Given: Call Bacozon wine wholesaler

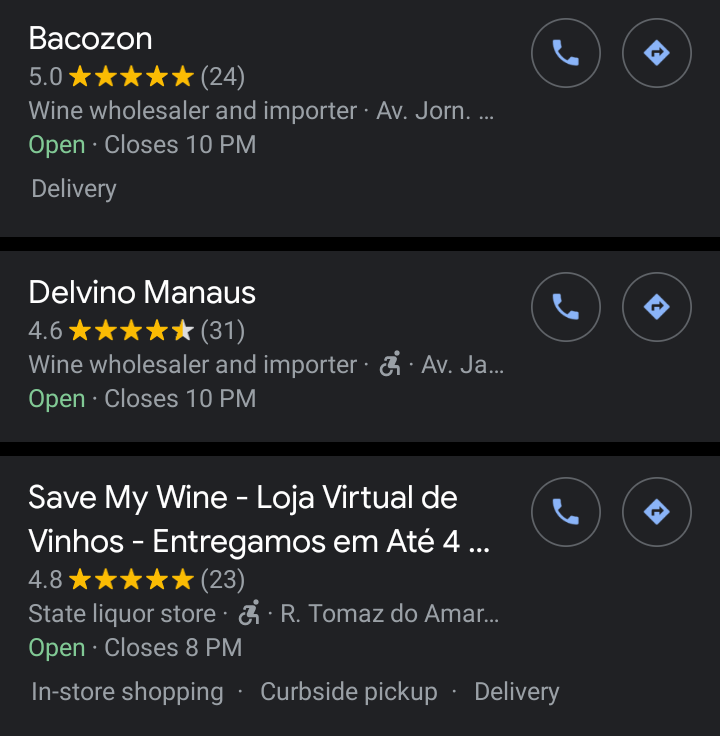Looking at the screenshot, I should click(x=566, y=53).
